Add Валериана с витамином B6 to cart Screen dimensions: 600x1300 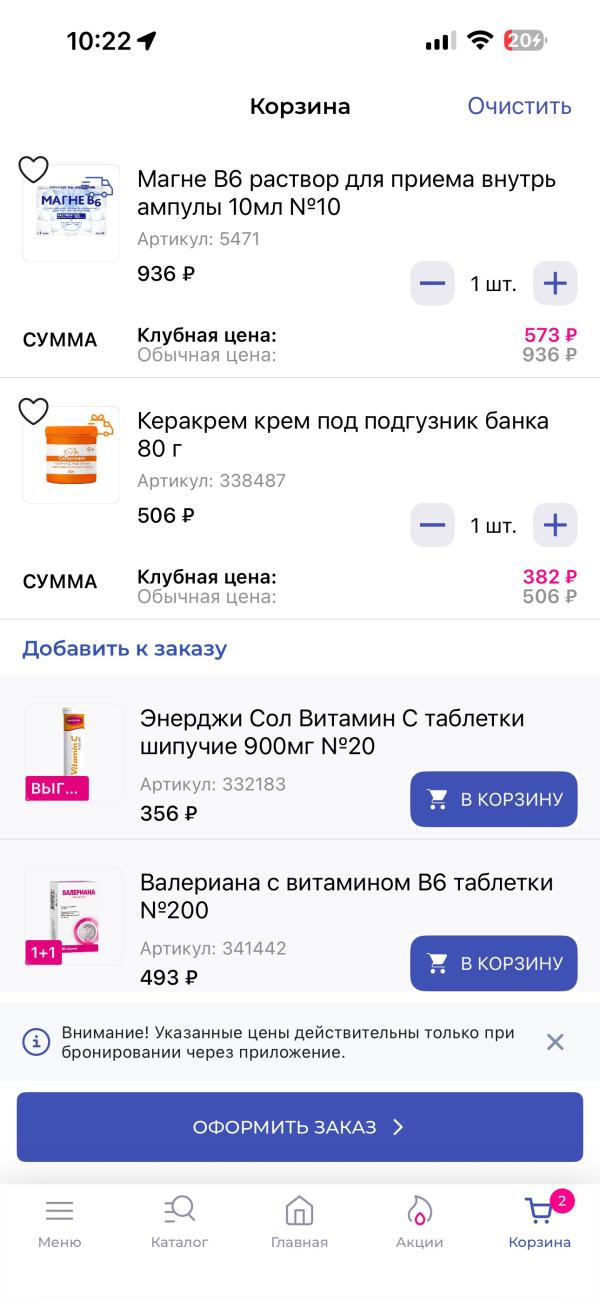[x=494, y=963]
